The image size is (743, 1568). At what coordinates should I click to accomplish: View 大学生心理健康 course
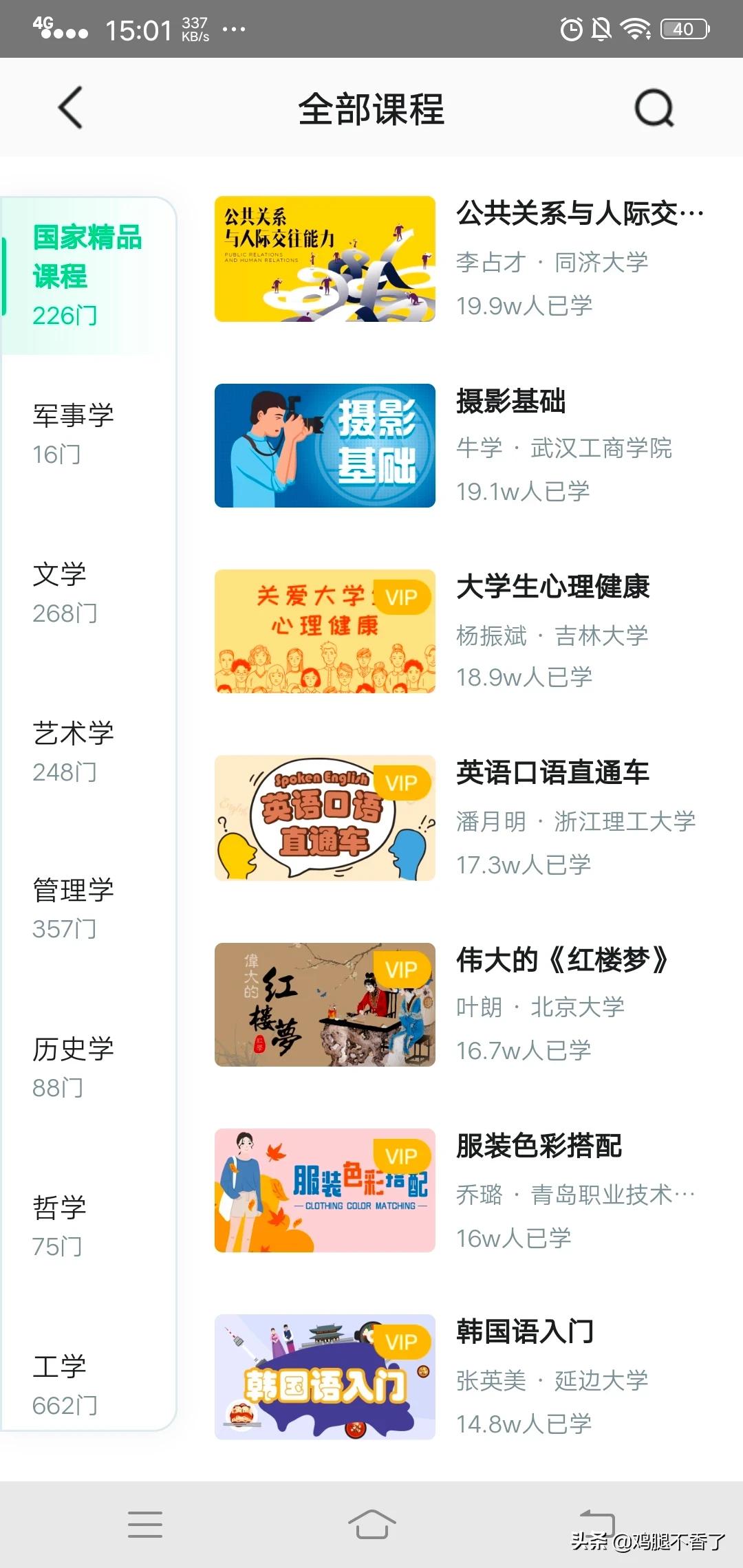pos(552,587)
